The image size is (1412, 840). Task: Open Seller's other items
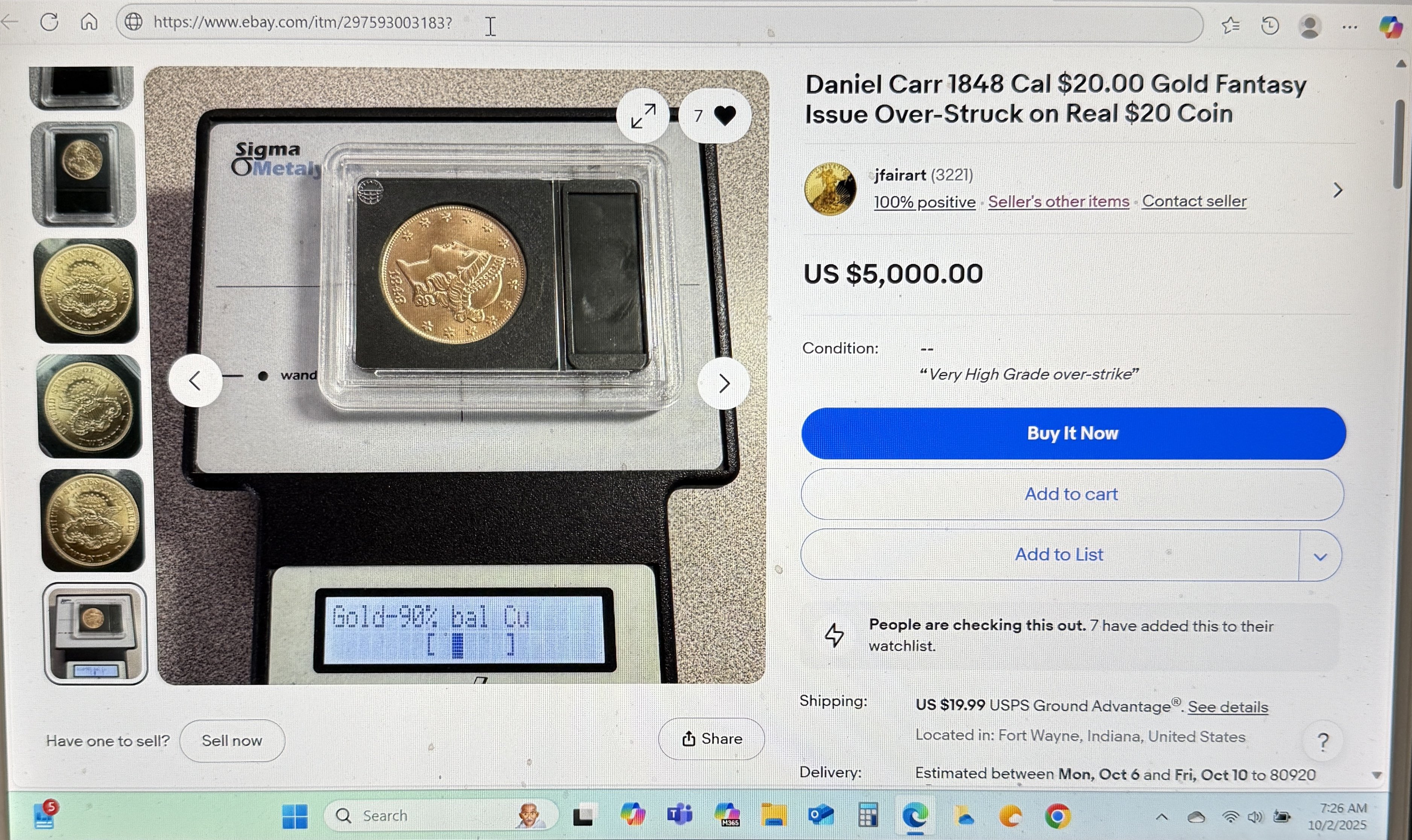[1058, 202]
